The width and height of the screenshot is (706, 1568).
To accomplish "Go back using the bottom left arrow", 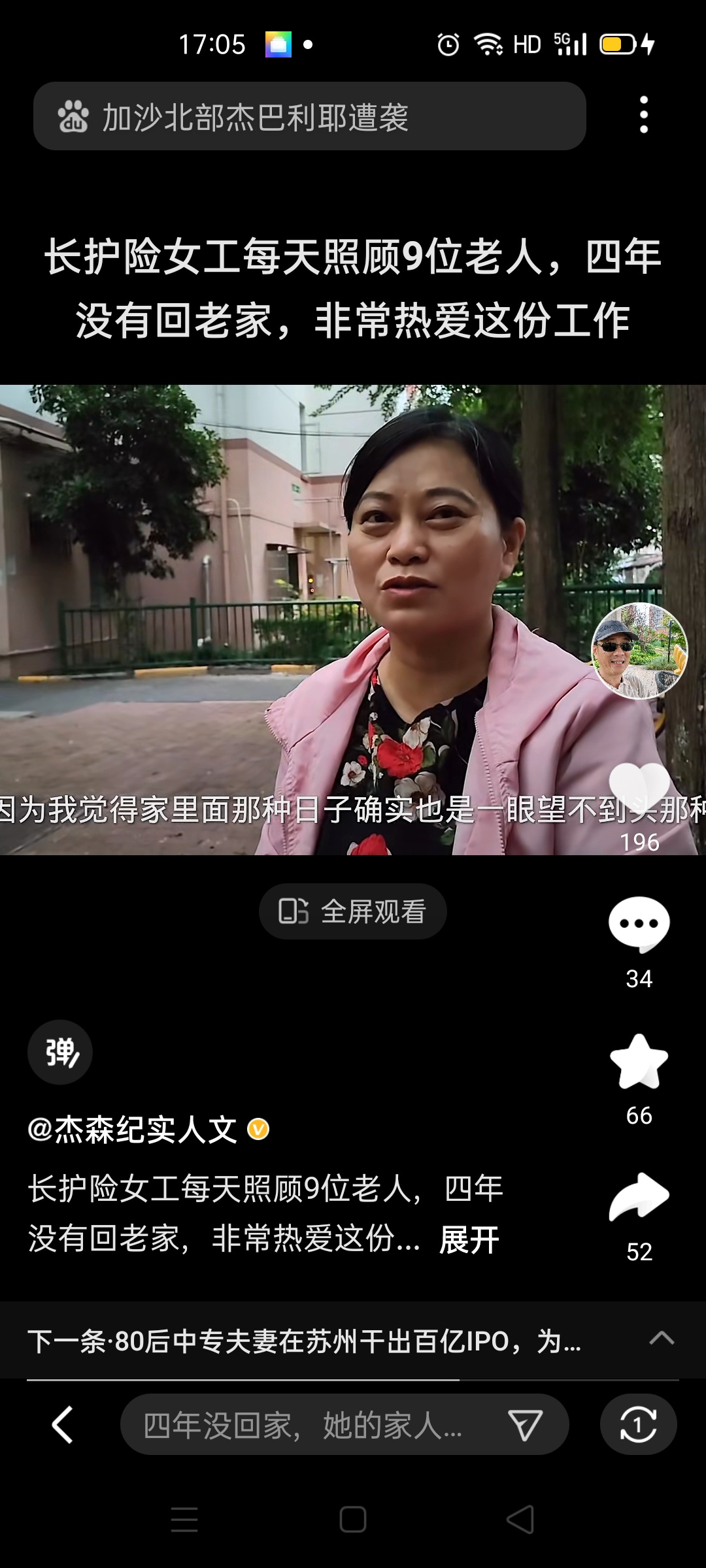I will pyautogui.click(x=63, y=1425).
